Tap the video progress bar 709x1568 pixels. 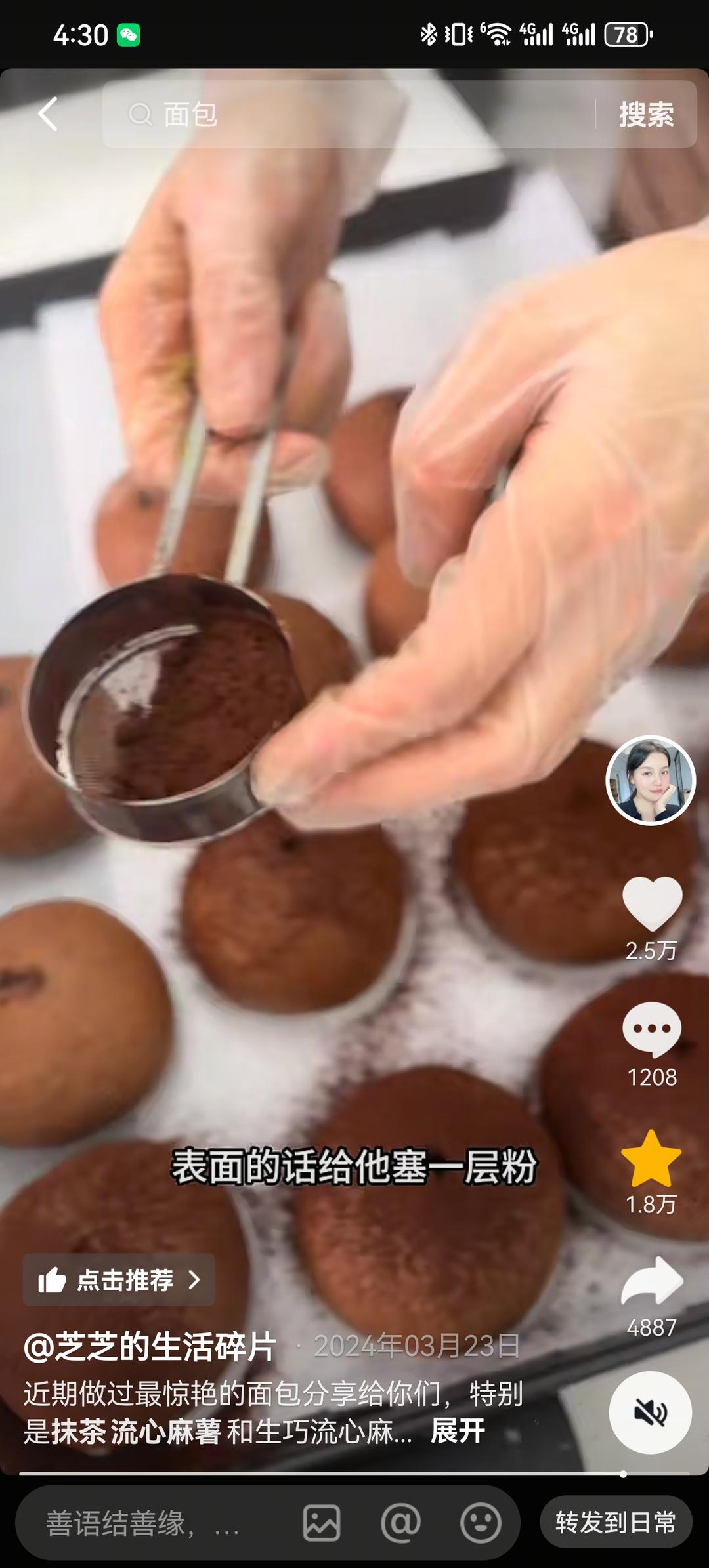(354, 1474)
